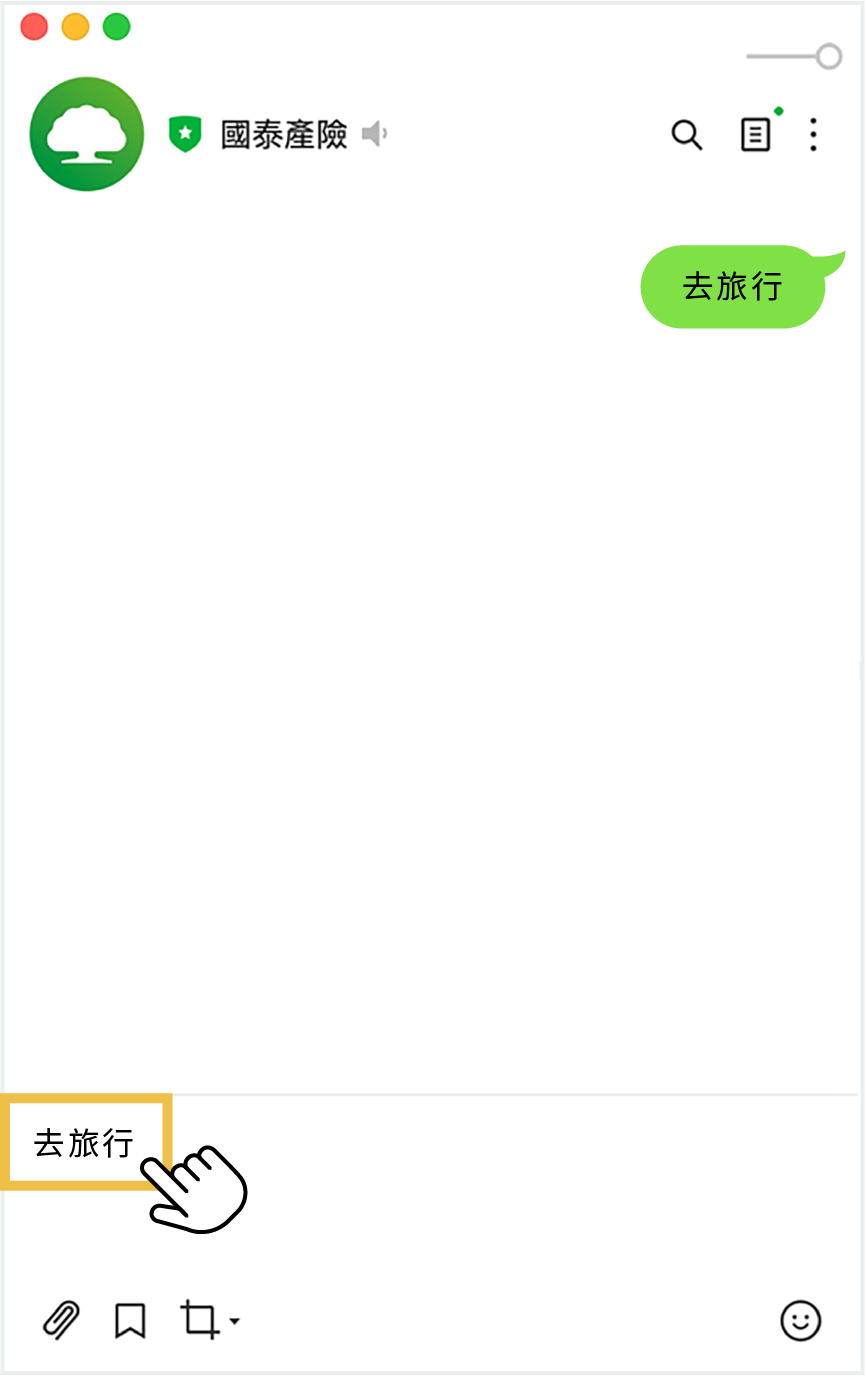Open the chat notes memo icon
The height and width of the screenshot is (1376, 865).
(757, 135)
